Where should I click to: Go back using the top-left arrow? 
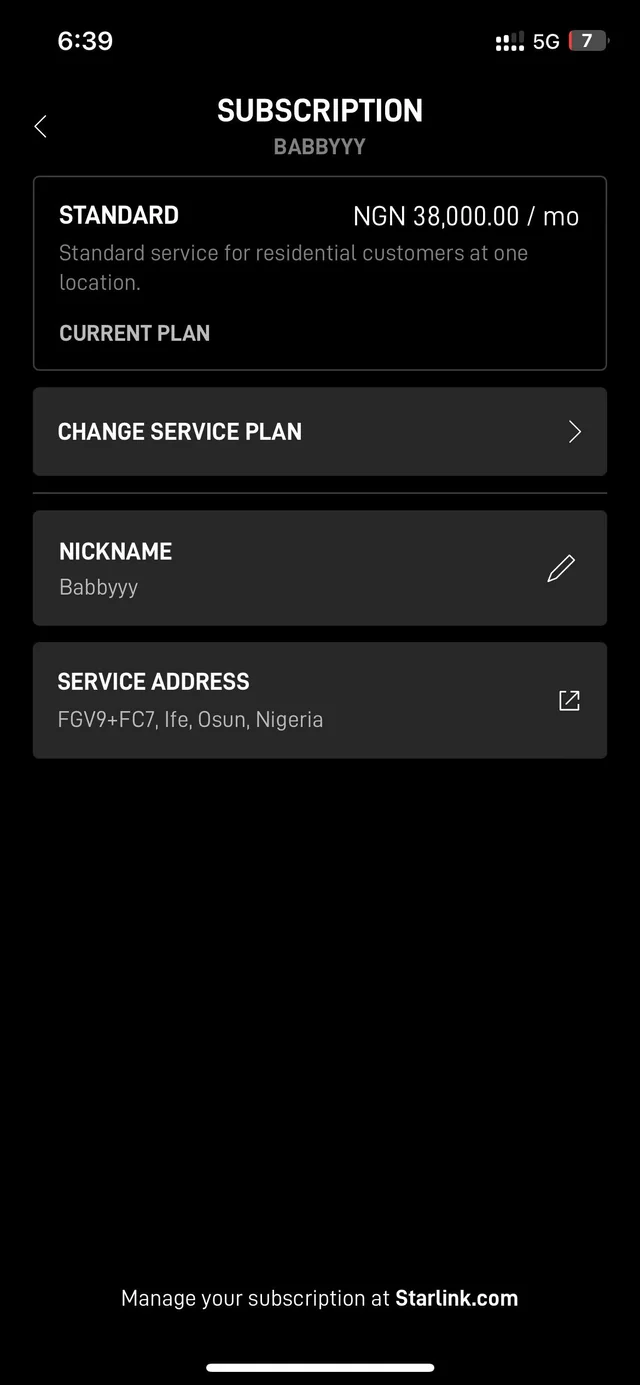41,126
